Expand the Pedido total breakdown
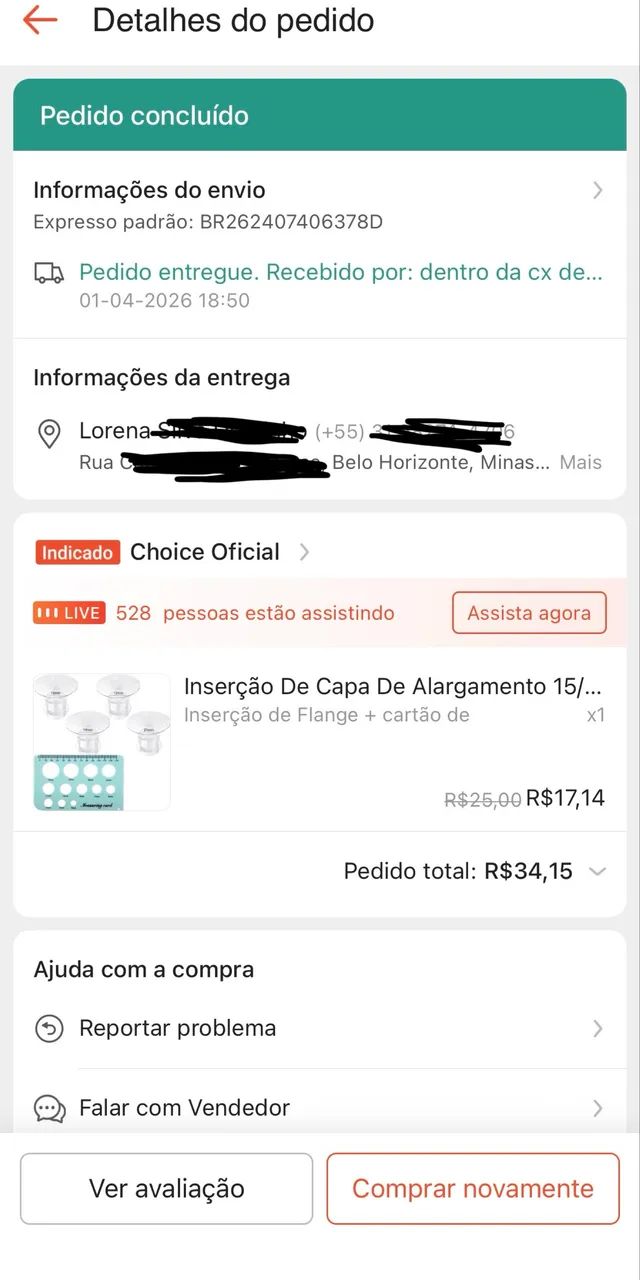The width and height of the screenshot is (640, 1280). [x=475, y=871]
